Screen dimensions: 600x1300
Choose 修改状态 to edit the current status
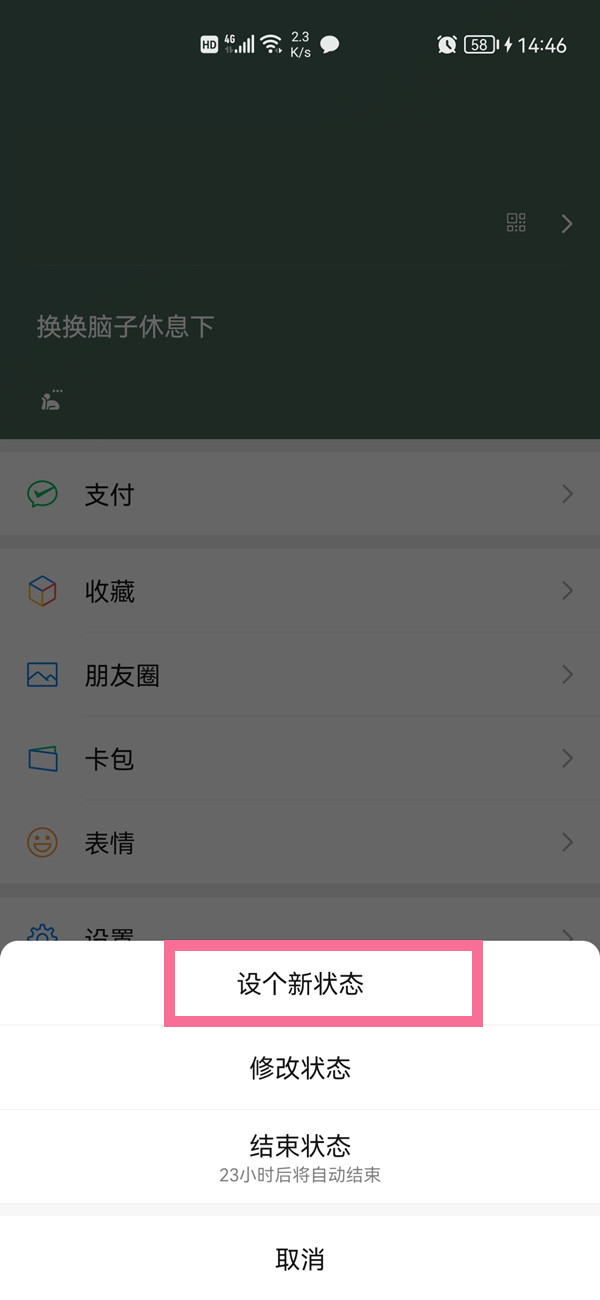pos(300,1068)
